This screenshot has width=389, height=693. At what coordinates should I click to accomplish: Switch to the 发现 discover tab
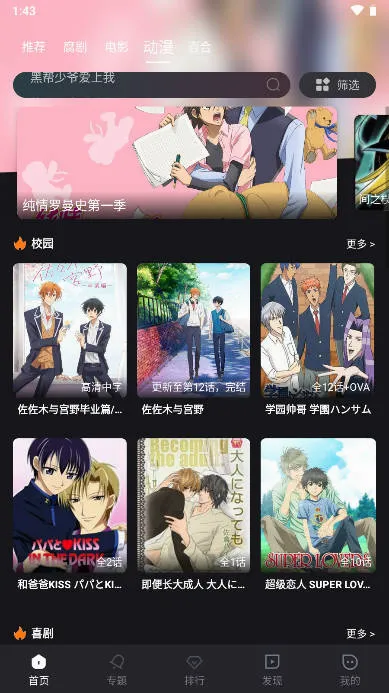coord(272,669)
